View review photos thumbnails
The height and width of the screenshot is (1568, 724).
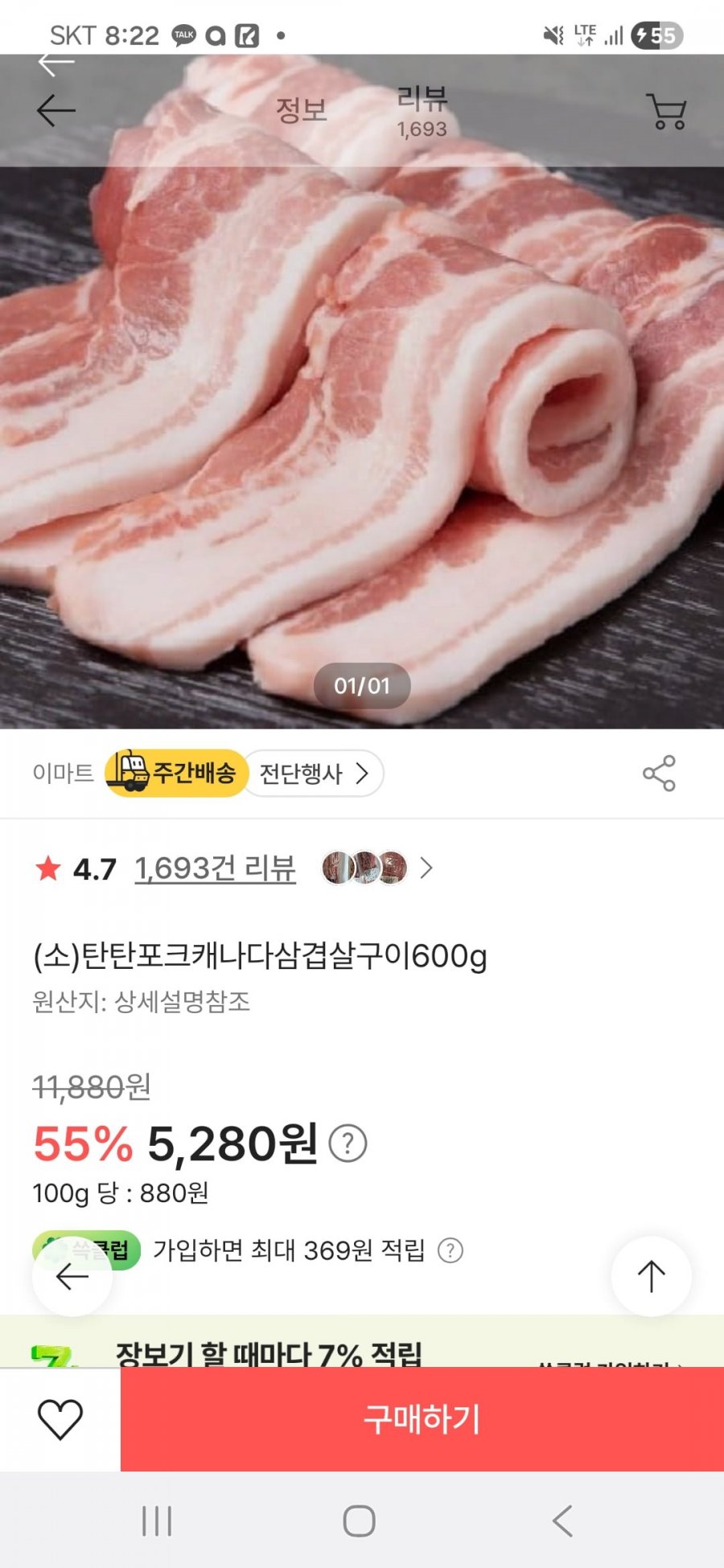[x=364, y=868]
